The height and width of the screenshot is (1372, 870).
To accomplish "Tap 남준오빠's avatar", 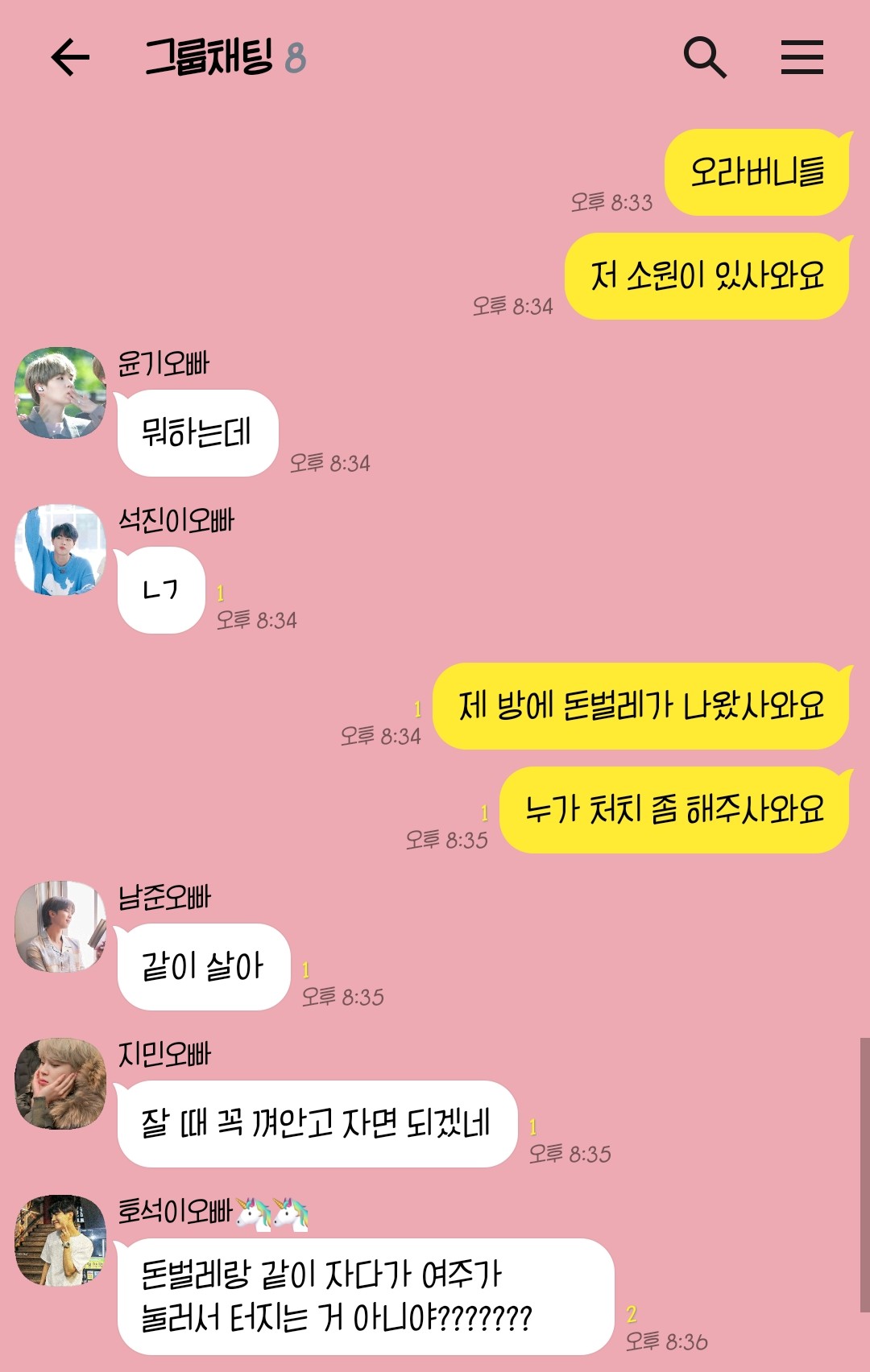I will (60, 927).
